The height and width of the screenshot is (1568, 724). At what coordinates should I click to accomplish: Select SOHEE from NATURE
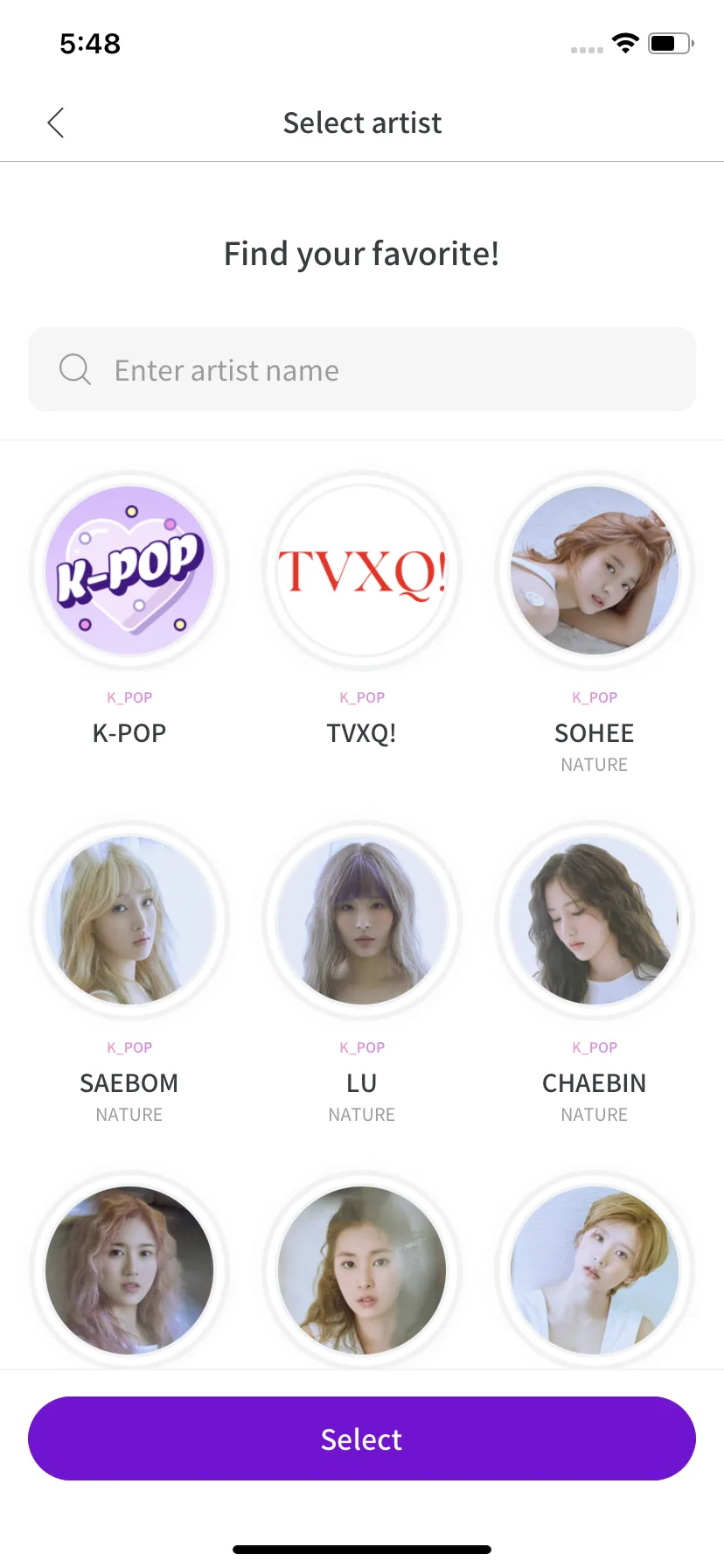coord(595,570)
